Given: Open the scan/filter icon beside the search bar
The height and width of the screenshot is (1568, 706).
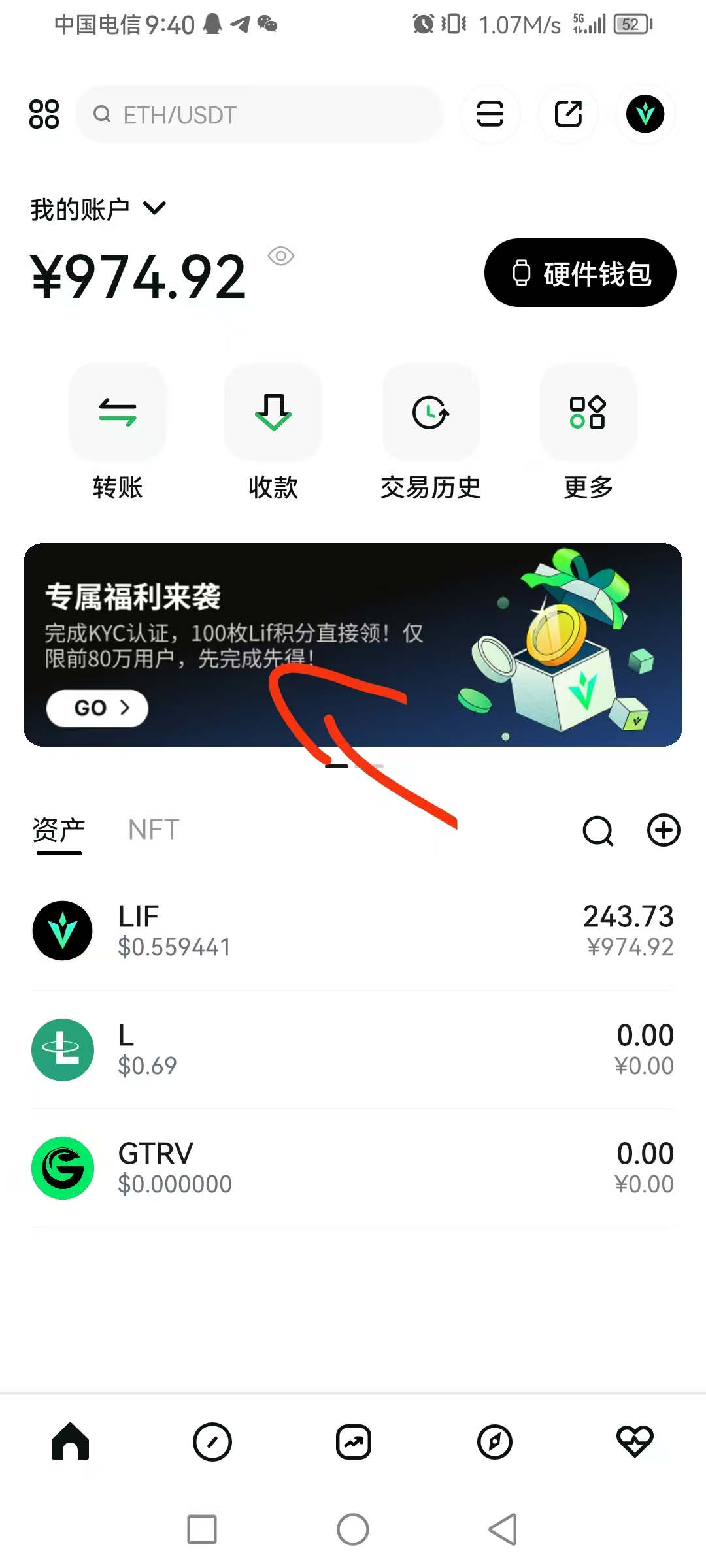Looking at the screenshot, I should tap(490, 114).
